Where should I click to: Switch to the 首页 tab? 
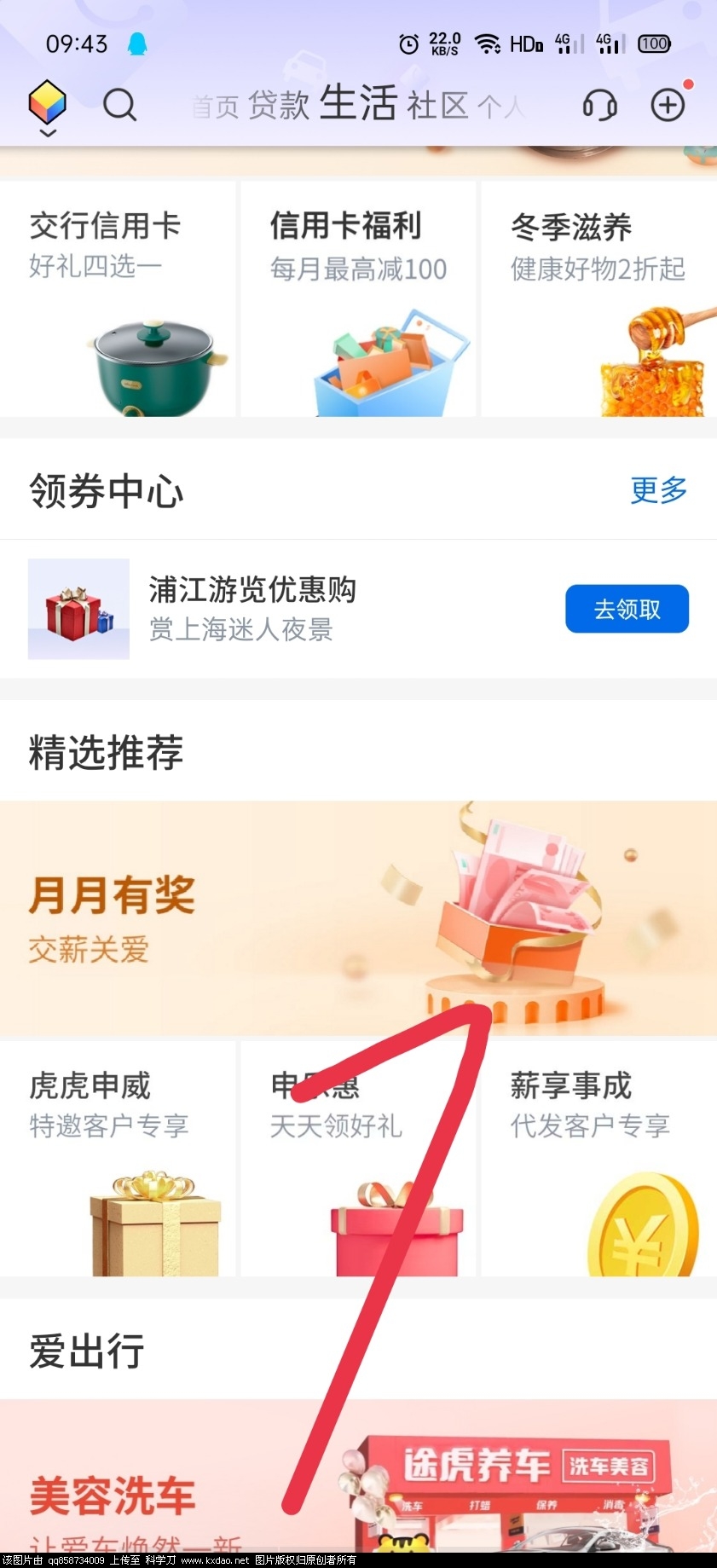215,107
